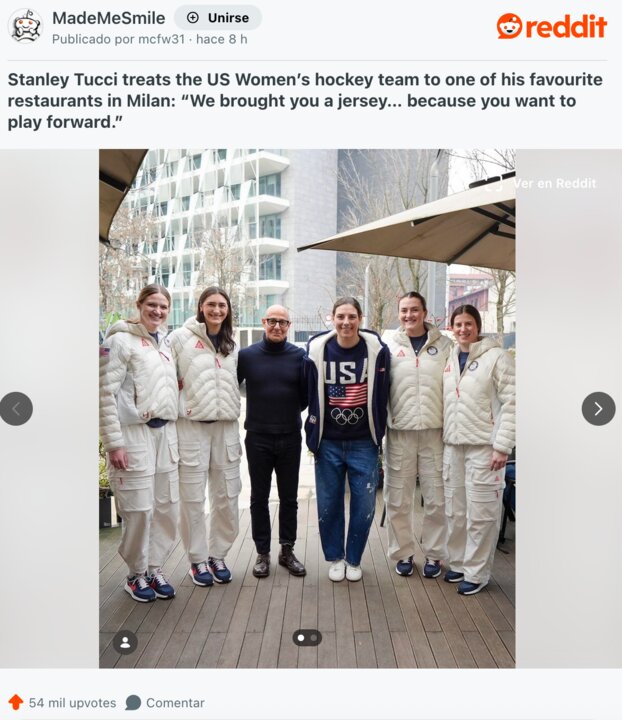Tap the gallery page indicator dots
This screenshot has width=622, height=720.
[x=307, y=637]
